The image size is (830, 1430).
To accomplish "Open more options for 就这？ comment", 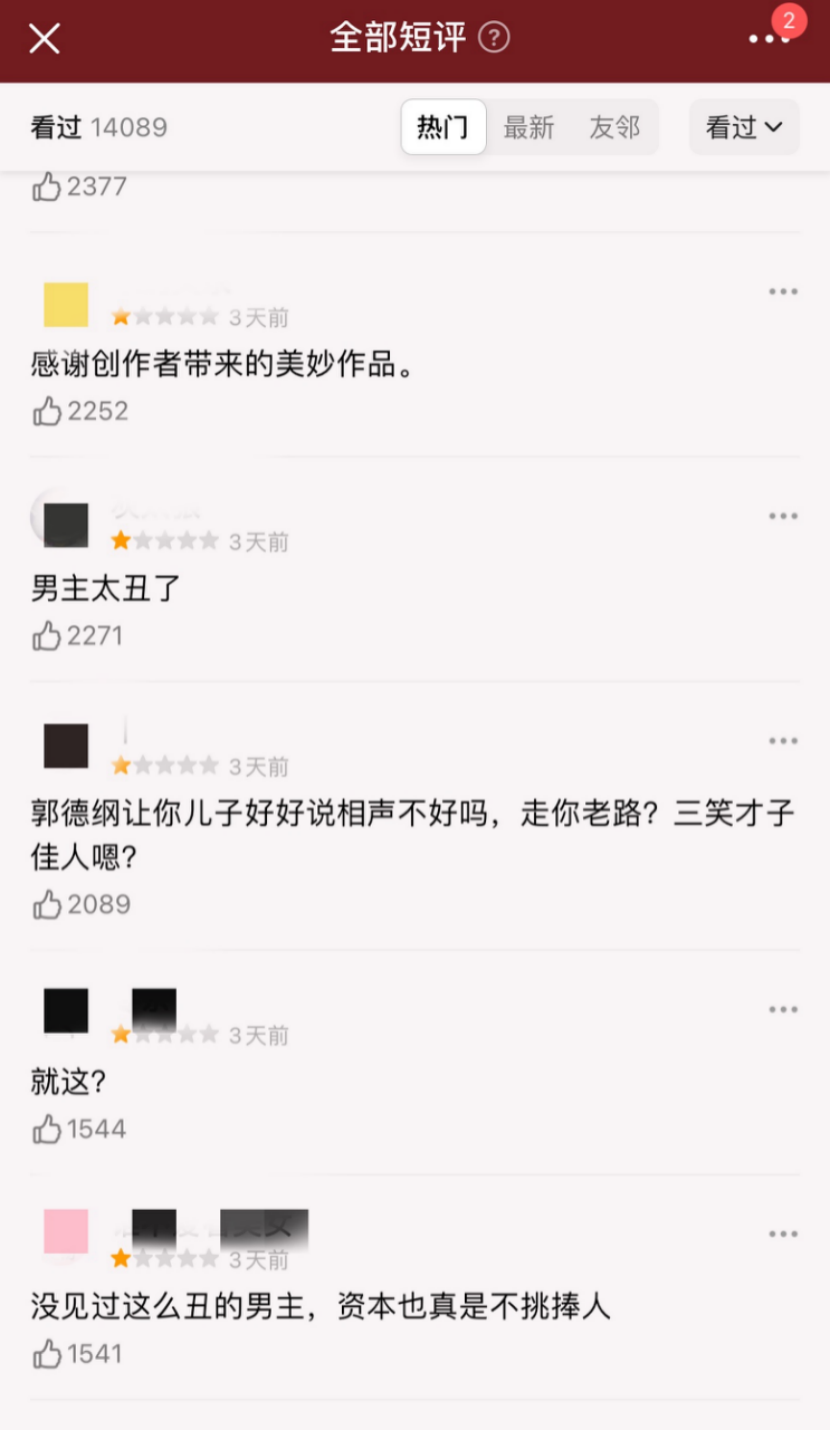I will click(x=783, y=1010).
